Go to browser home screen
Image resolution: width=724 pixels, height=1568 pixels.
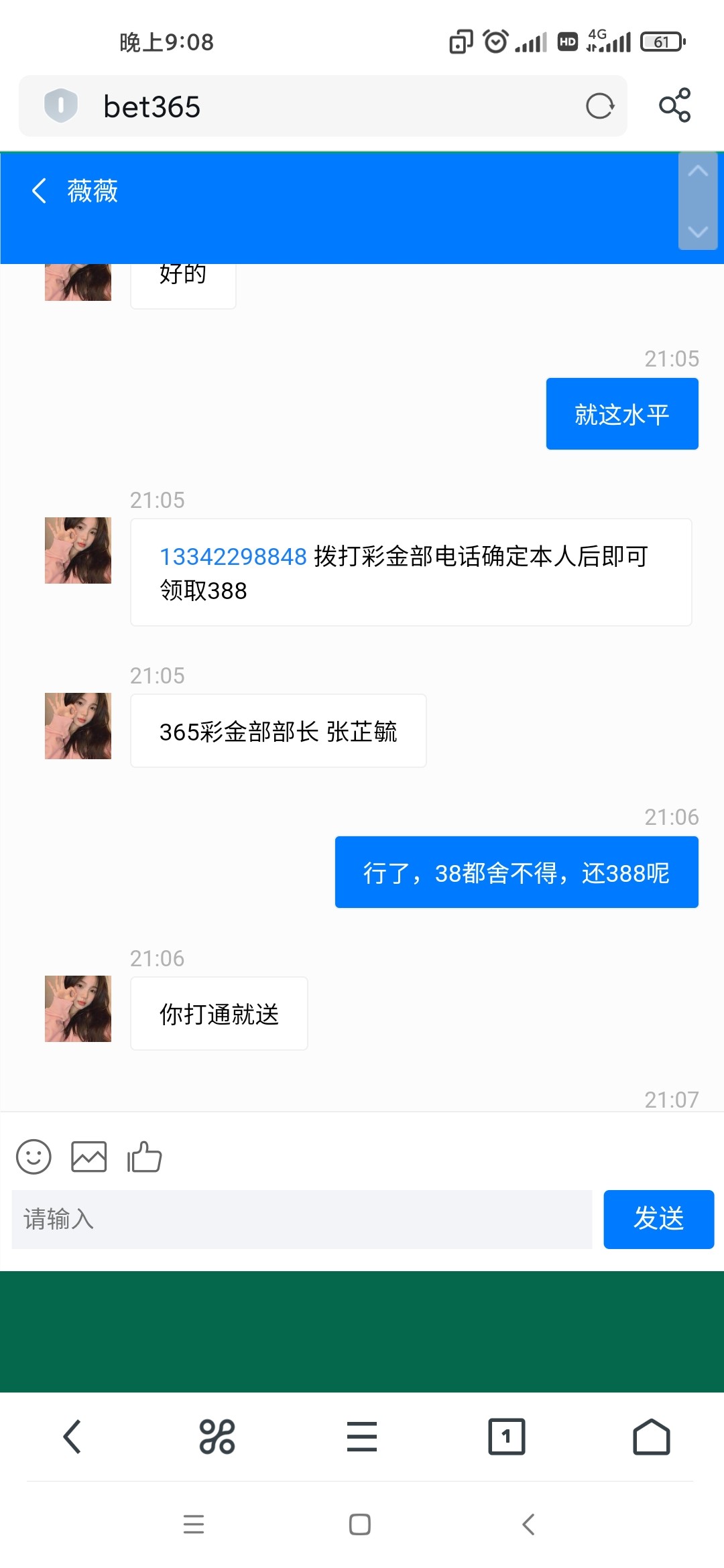coord(651,1436)
